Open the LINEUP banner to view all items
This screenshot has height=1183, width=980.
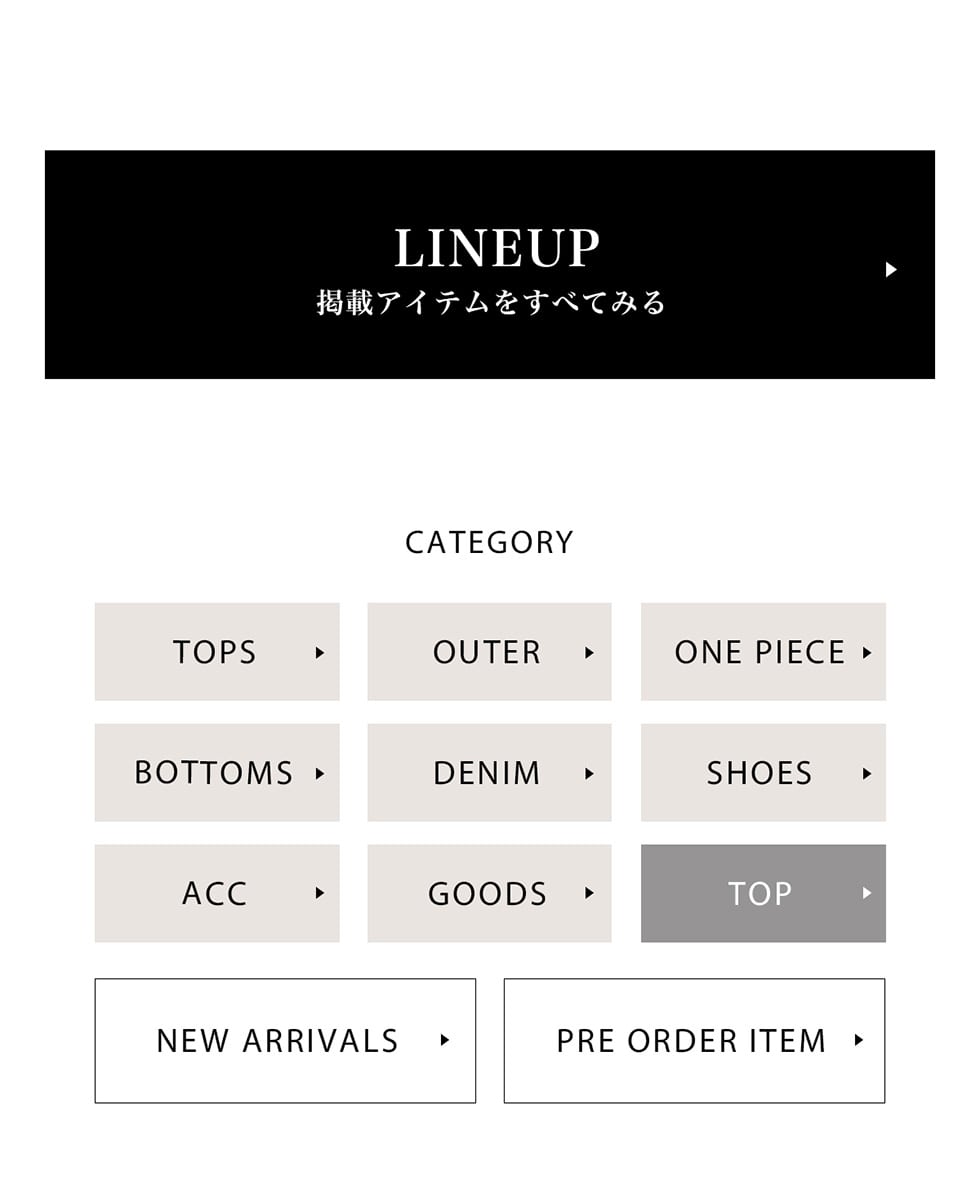(489, 265)
